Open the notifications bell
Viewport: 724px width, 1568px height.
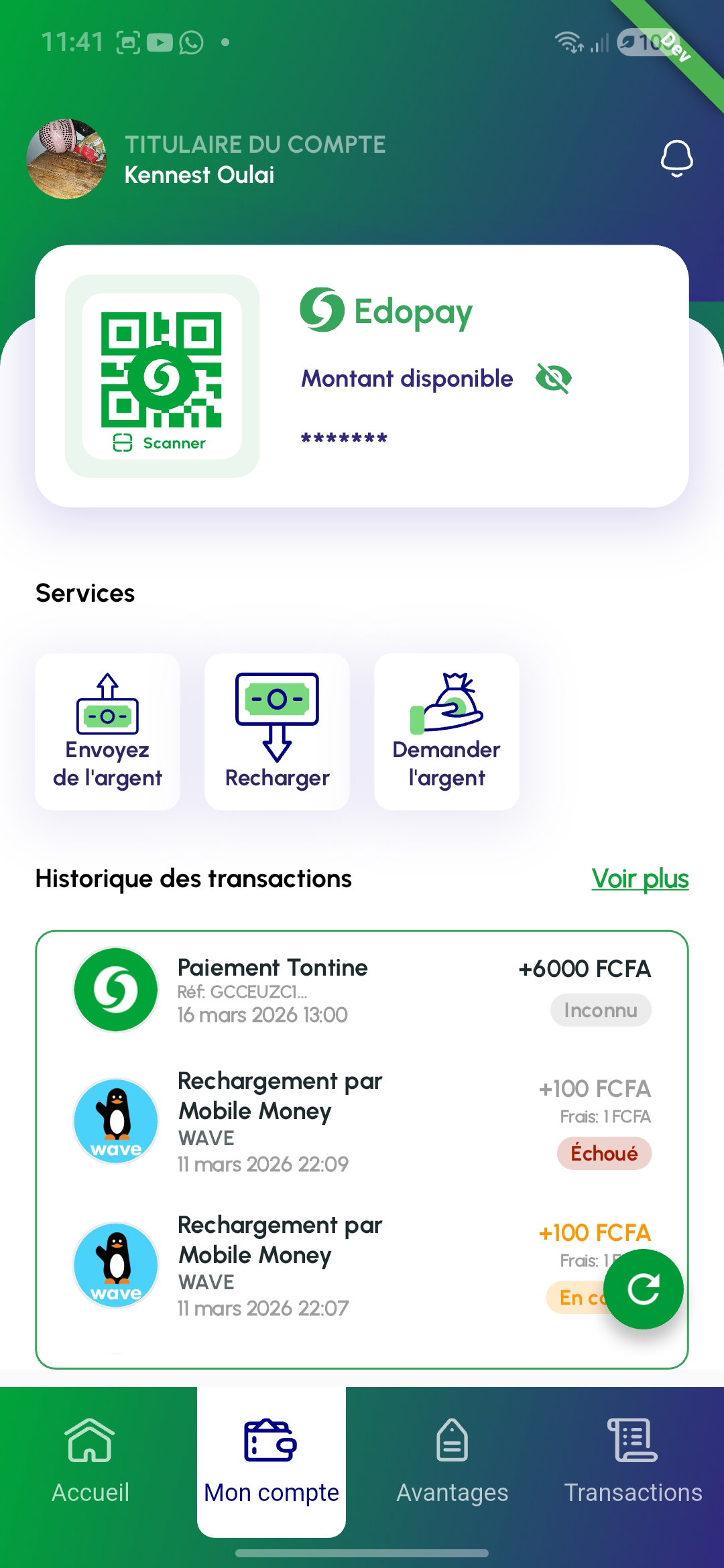[x=676, y=159]
